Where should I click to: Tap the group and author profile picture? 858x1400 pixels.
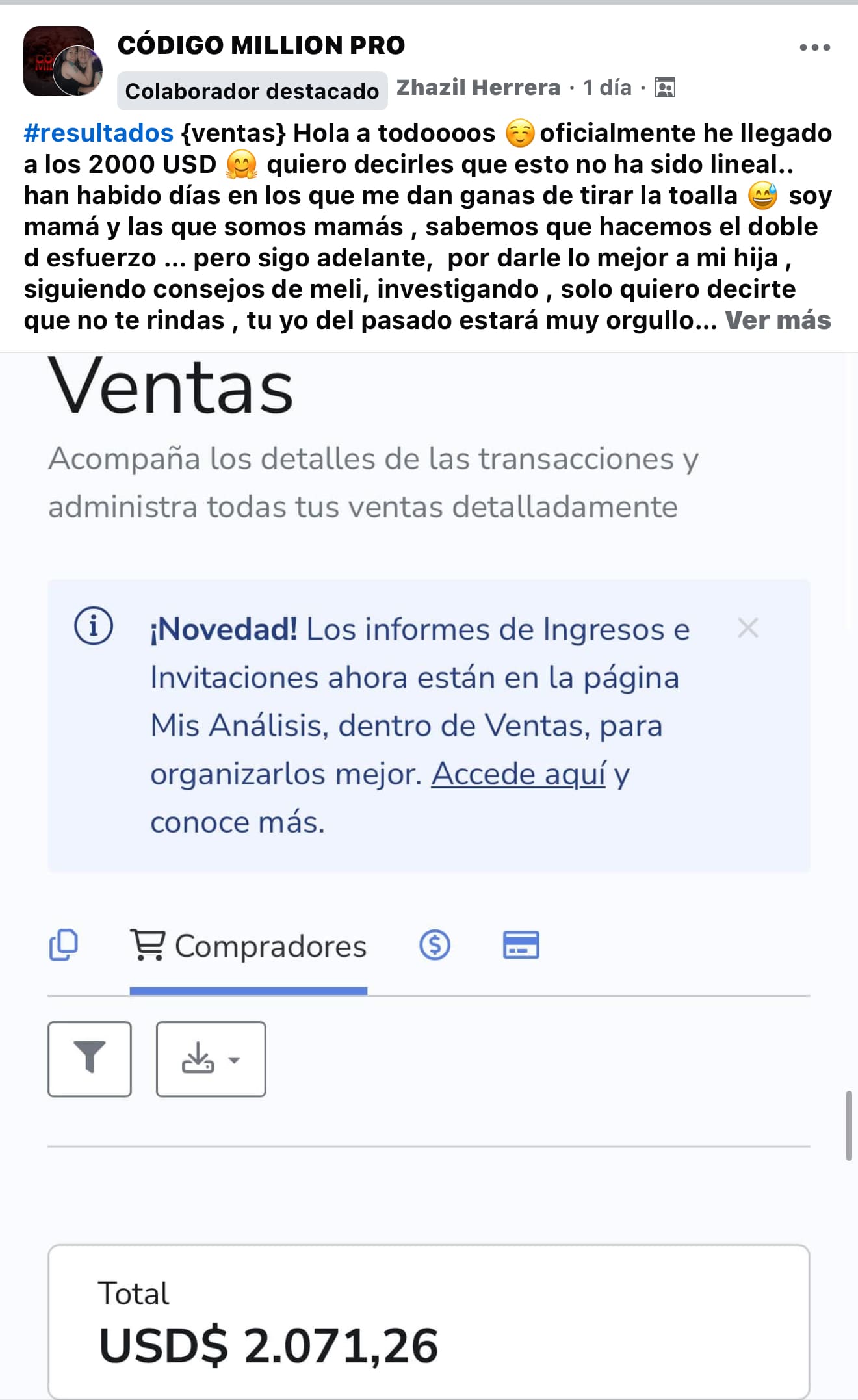63,62
